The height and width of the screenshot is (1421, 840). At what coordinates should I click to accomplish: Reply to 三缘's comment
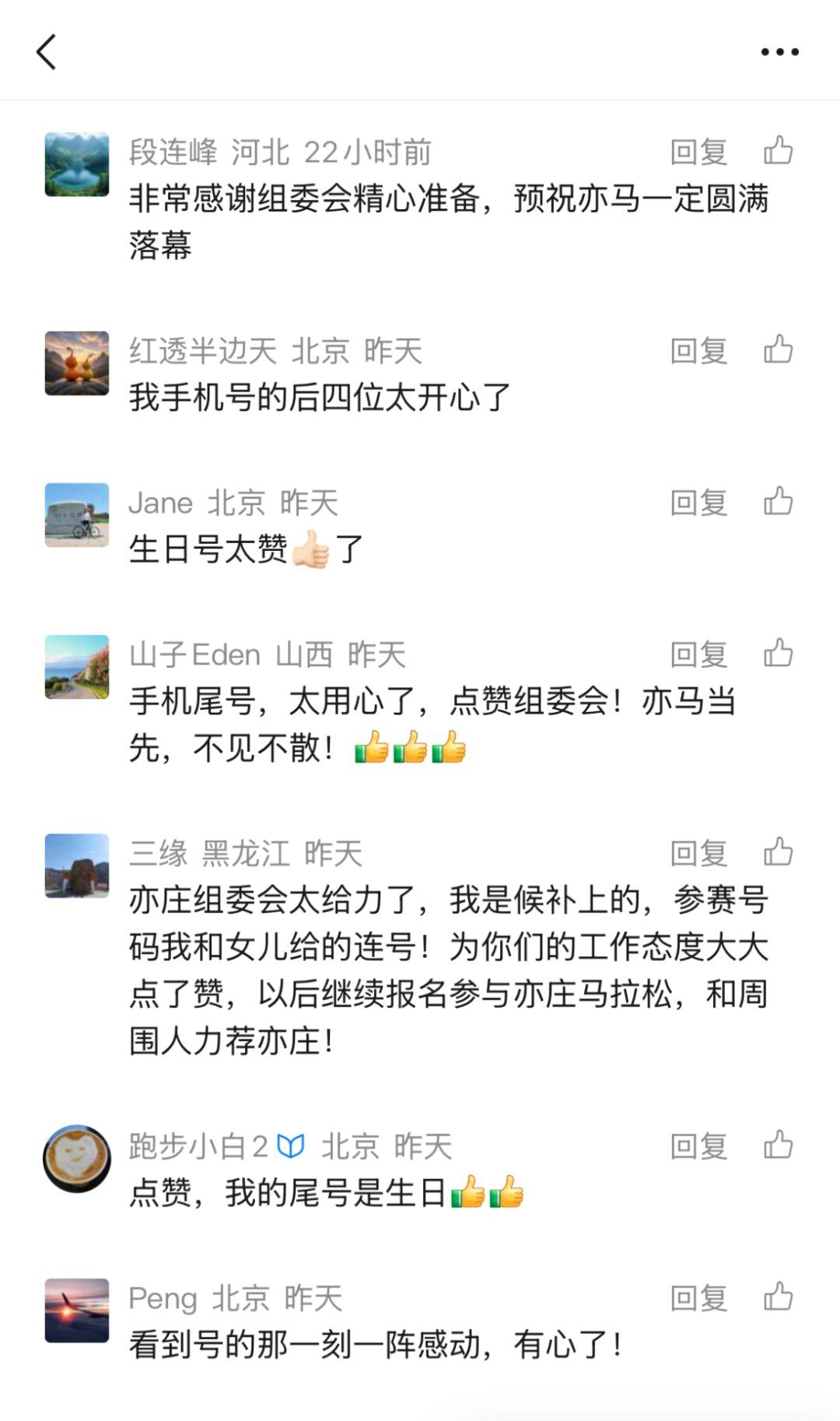tap(698, 854)
